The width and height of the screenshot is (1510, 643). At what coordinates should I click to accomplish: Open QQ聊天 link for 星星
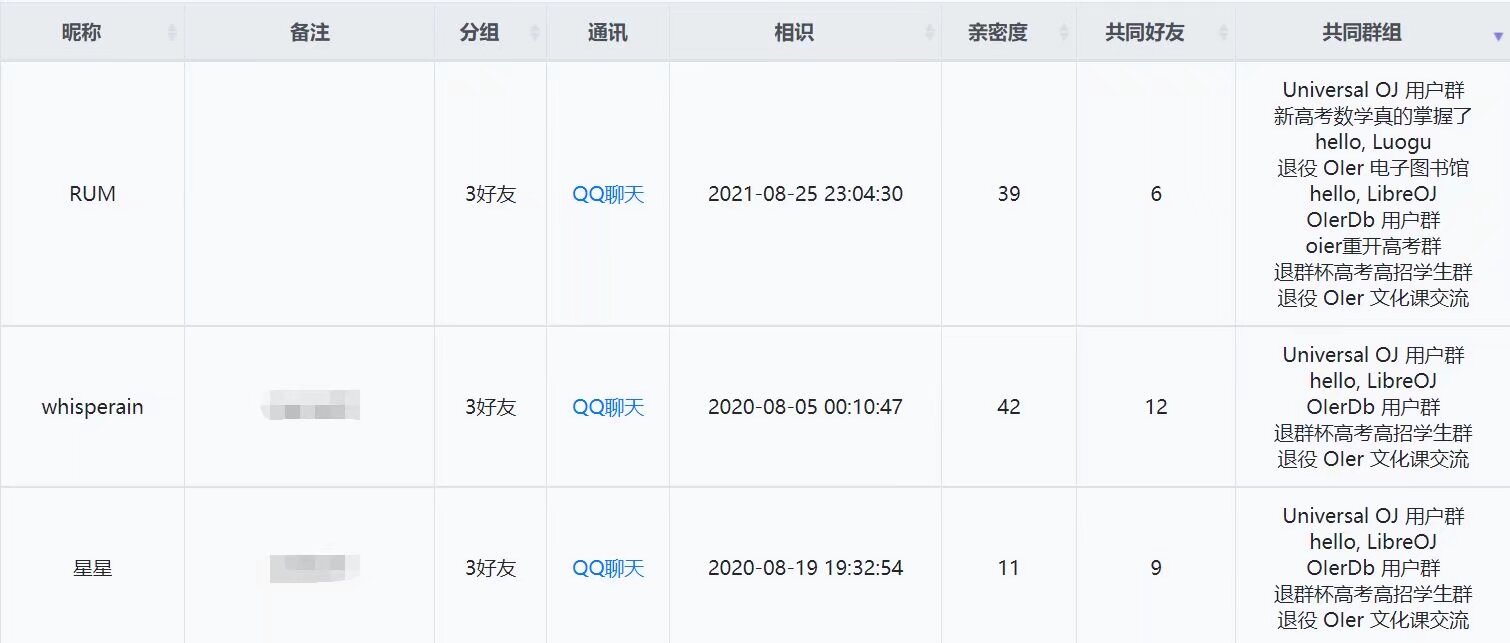click(608, 568)
